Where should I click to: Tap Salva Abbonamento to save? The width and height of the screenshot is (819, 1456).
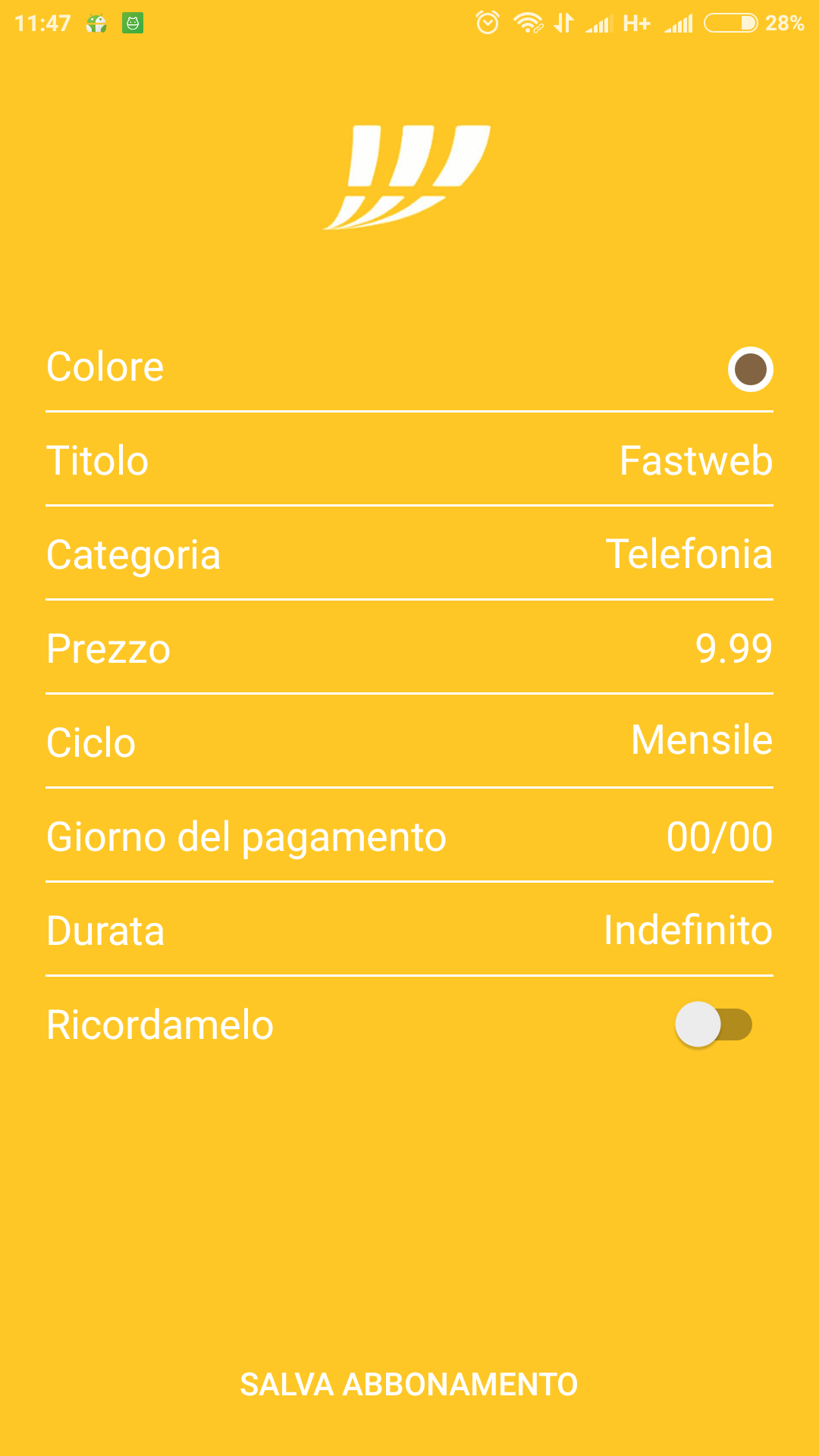tap(409, 1384)
